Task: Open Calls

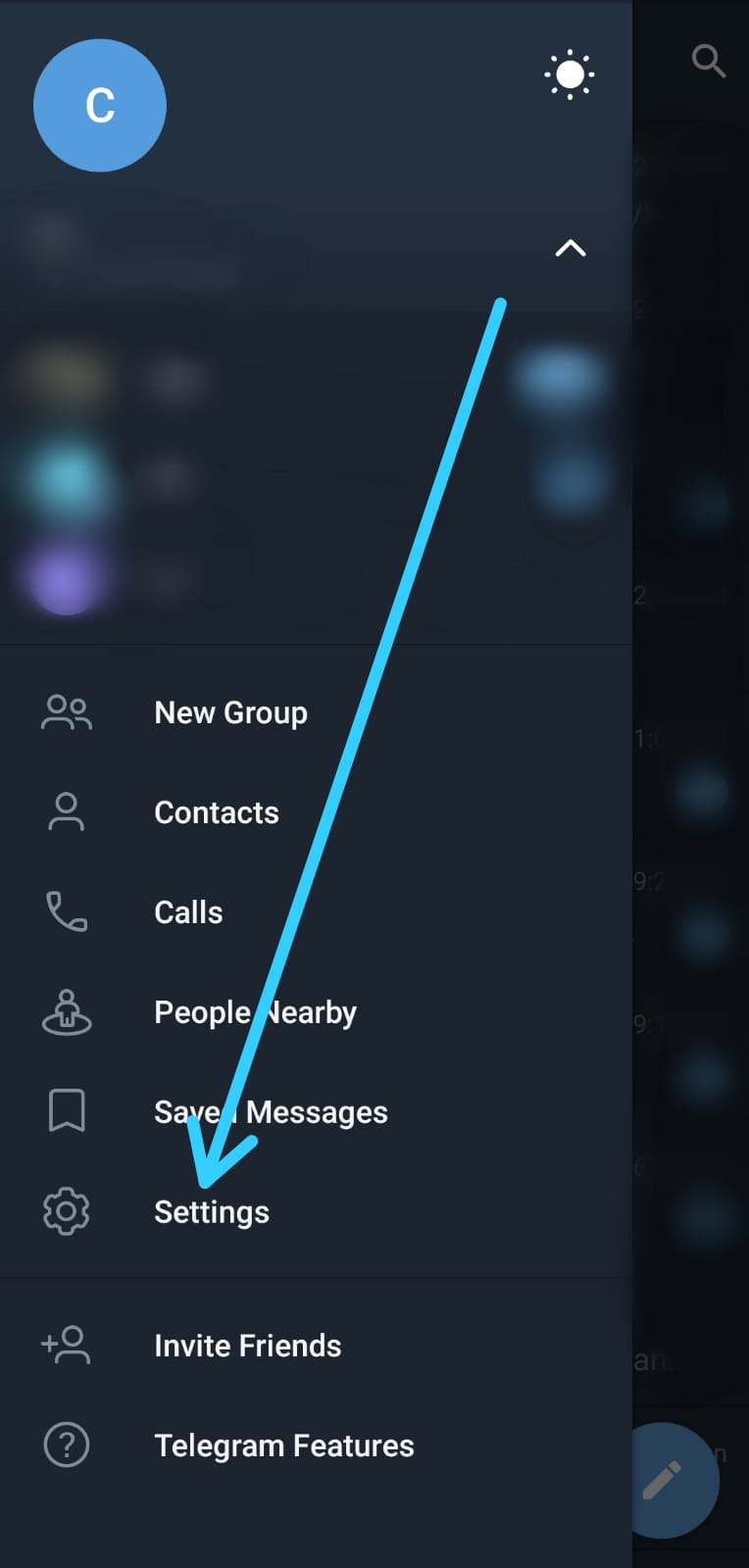Action: 316,912
